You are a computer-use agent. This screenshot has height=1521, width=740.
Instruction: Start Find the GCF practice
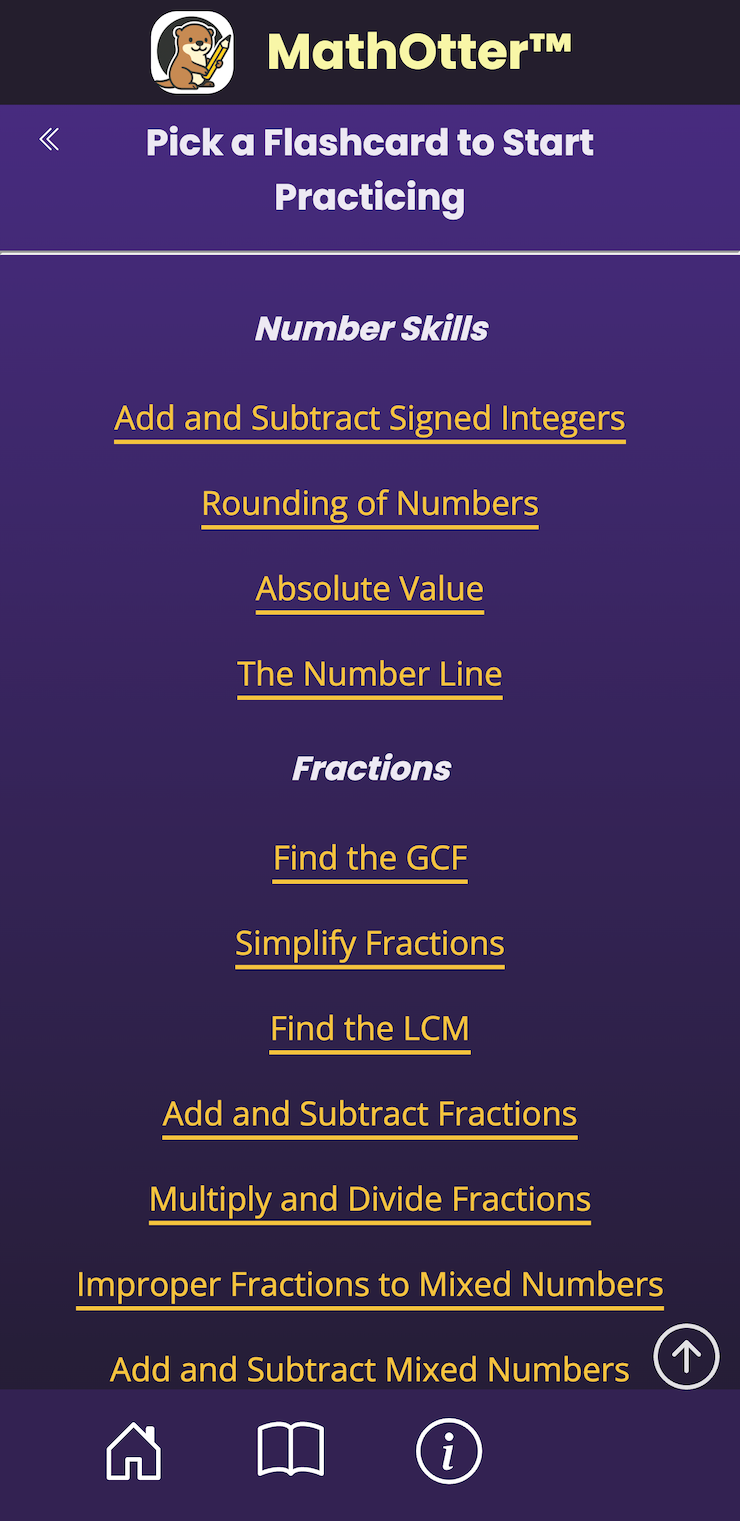[370, 858]
